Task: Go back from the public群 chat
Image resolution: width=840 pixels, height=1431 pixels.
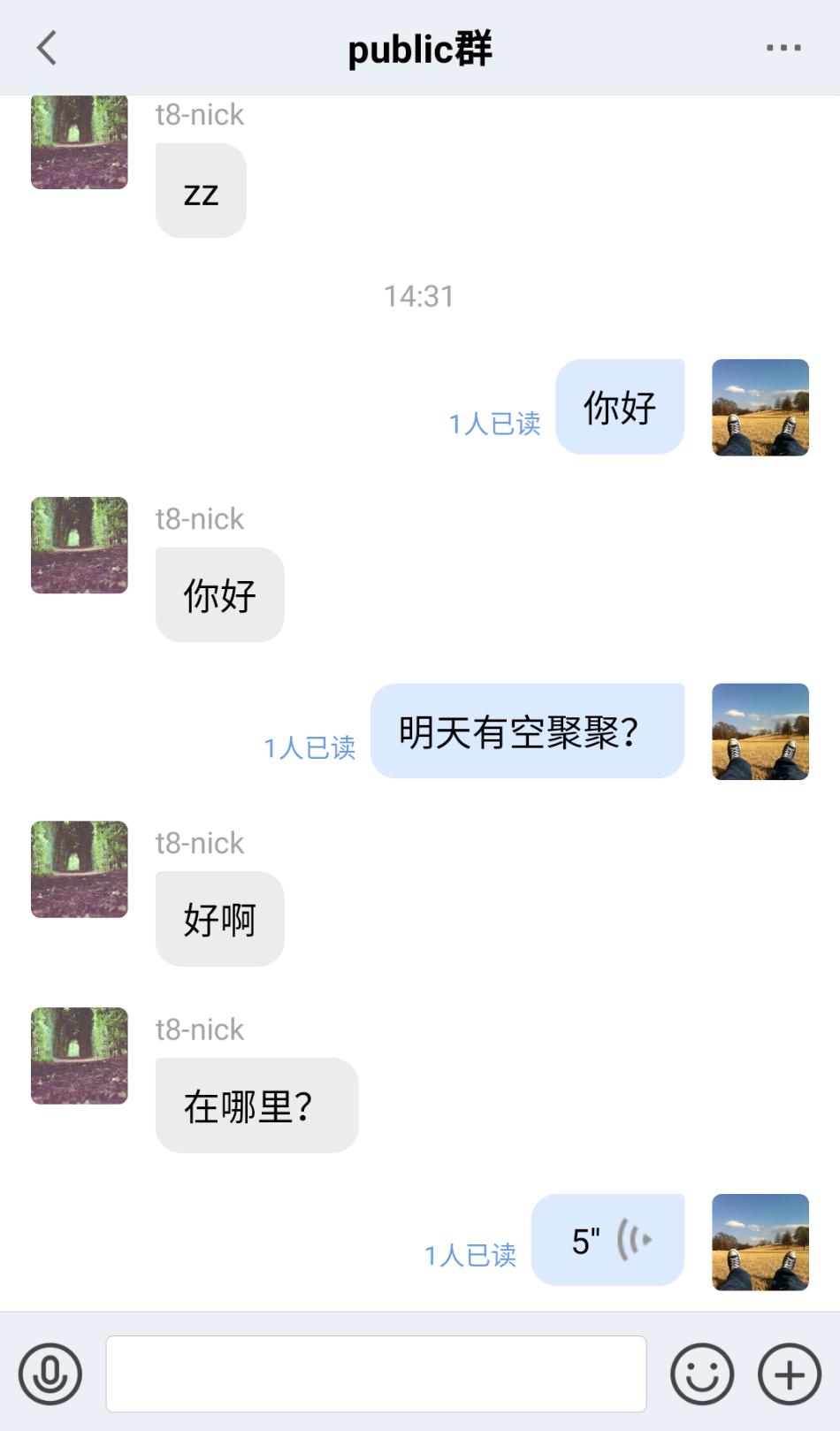Action: click(47, 48)
